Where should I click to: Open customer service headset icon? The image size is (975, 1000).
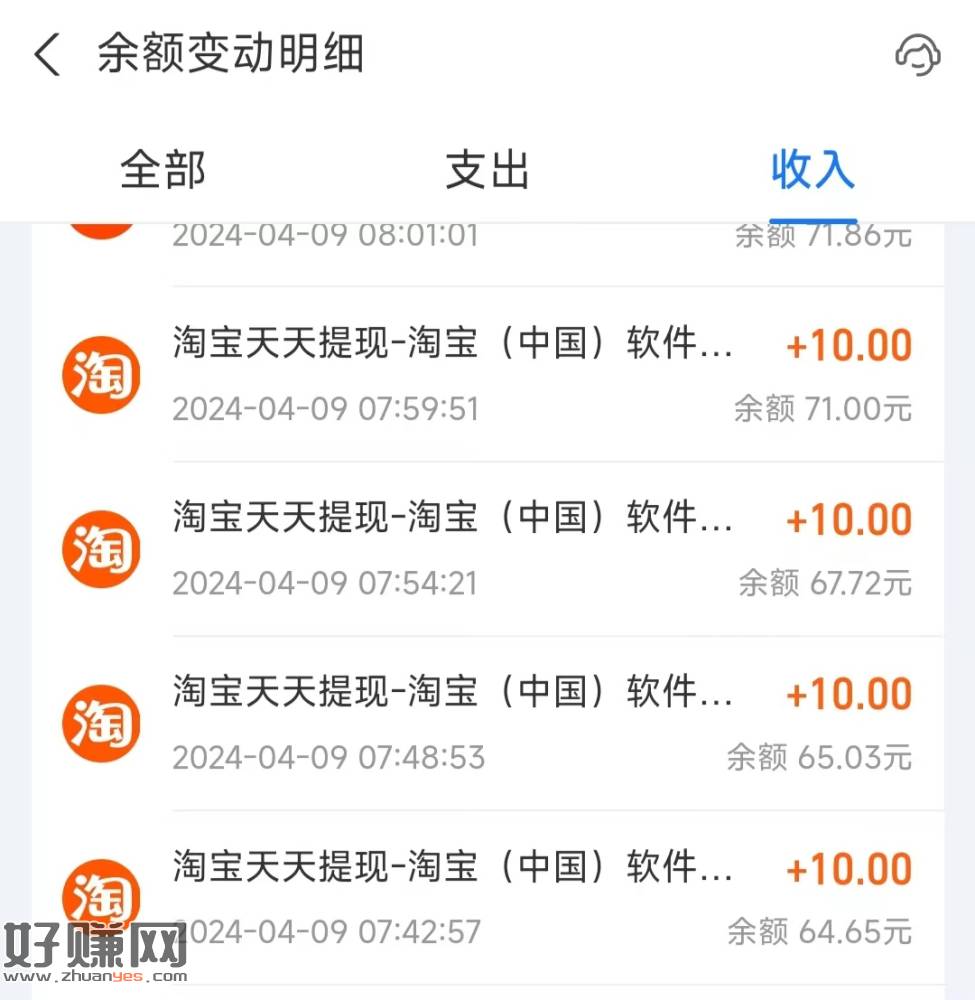(x=917, y=55)
